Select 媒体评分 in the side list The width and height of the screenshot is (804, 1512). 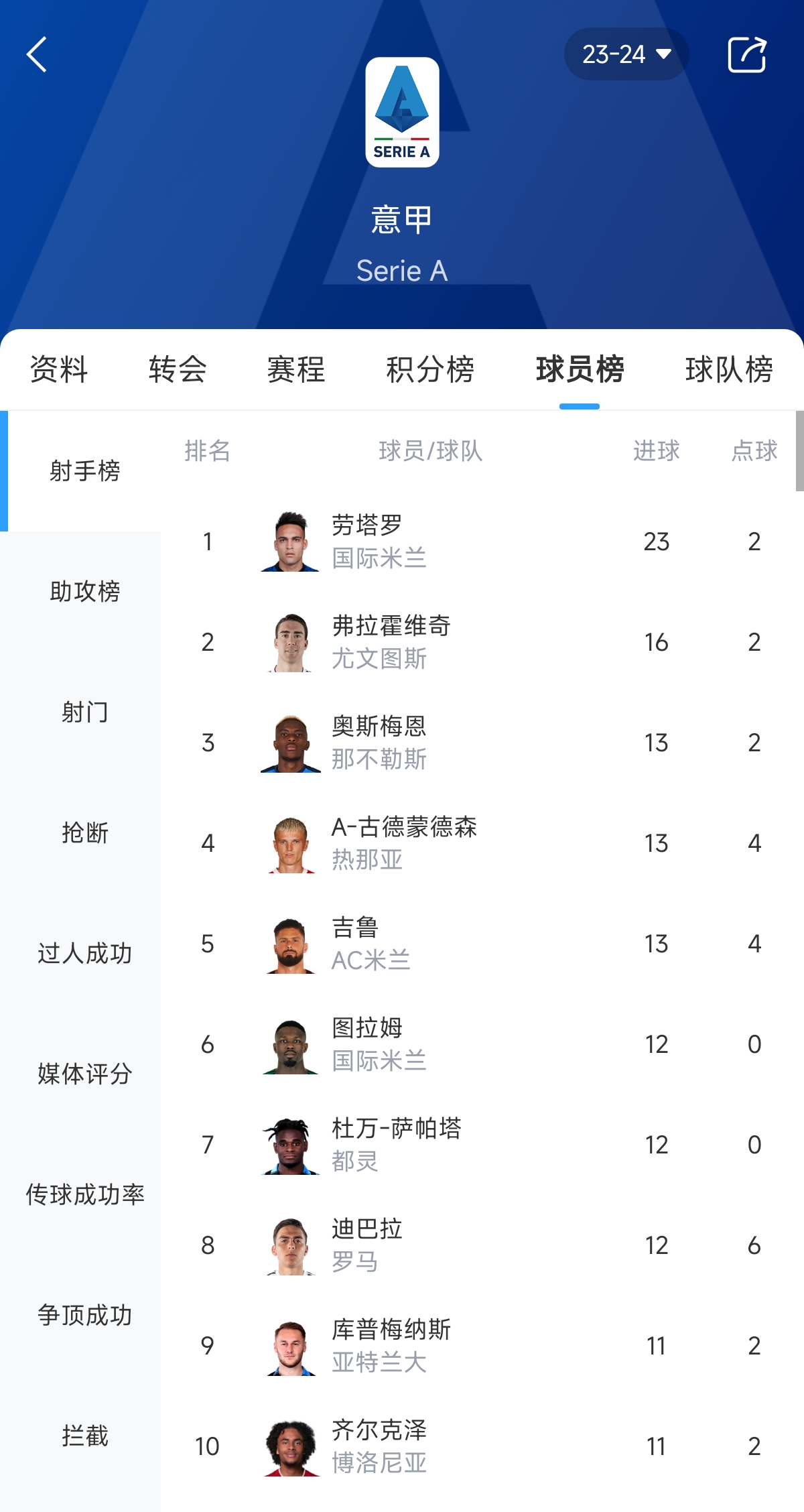pos(84,1074)
